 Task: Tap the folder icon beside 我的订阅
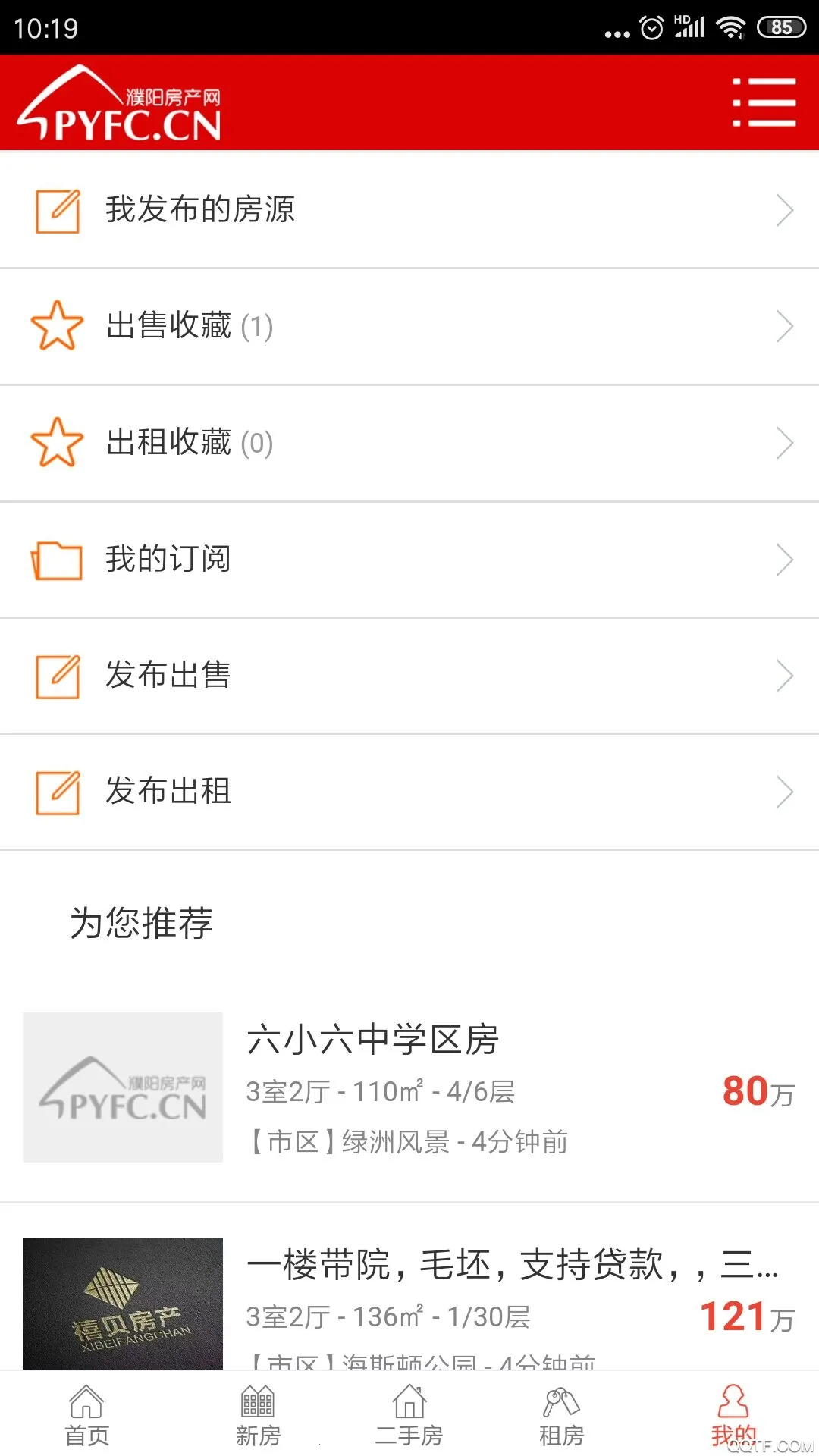click(56, 559)
